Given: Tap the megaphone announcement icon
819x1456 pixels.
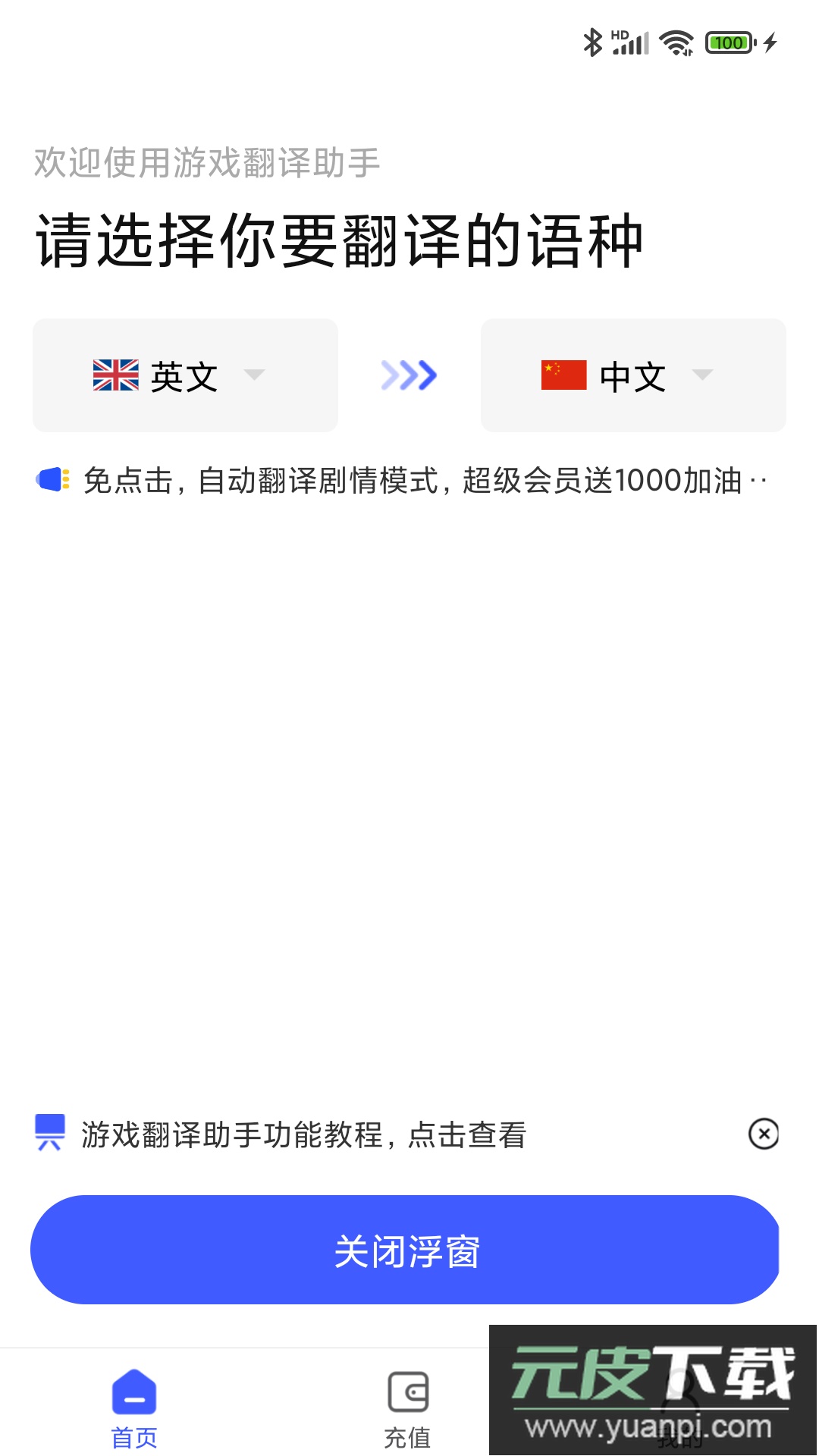Looking at the screenshot, I should click(52, 480).
